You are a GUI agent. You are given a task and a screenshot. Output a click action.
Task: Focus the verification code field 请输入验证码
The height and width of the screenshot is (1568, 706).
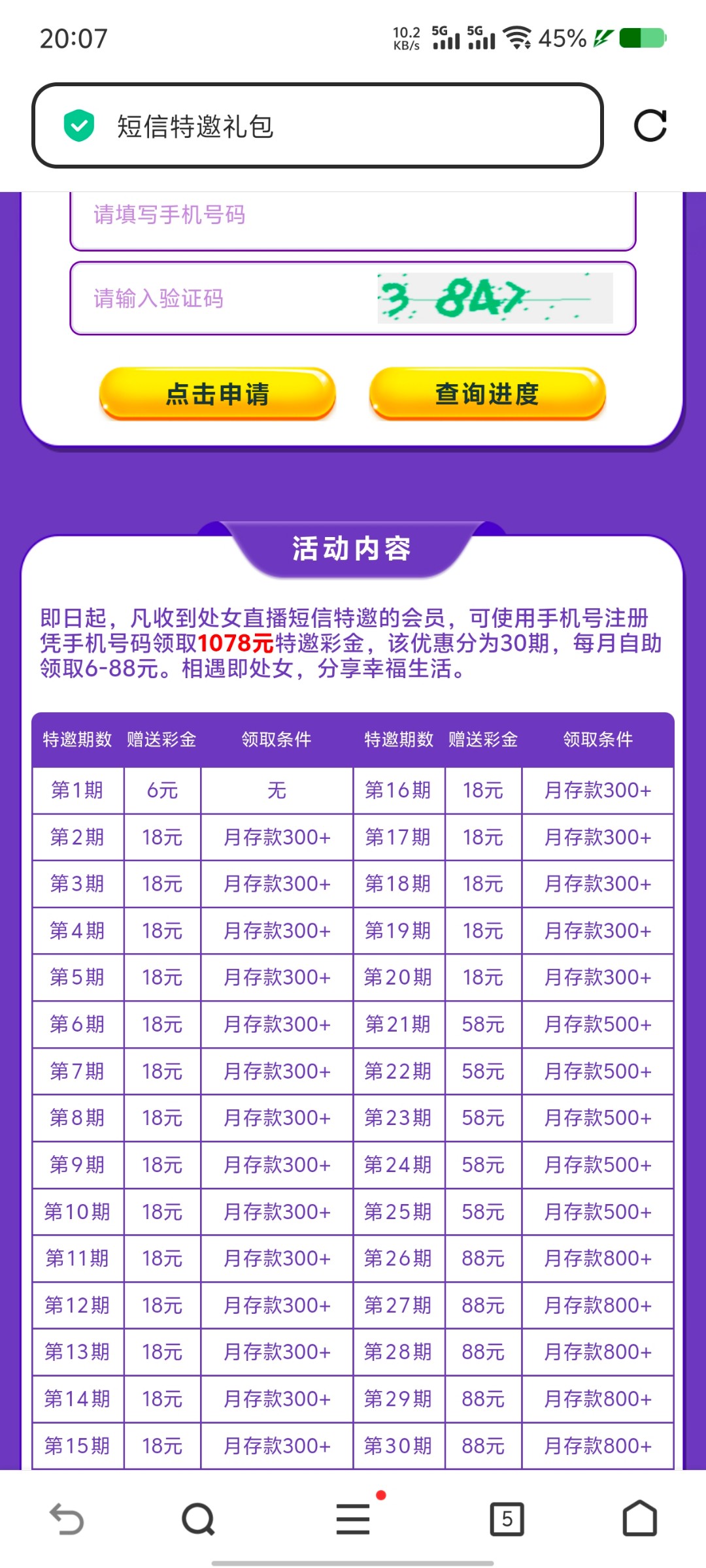tap(222, 299)
